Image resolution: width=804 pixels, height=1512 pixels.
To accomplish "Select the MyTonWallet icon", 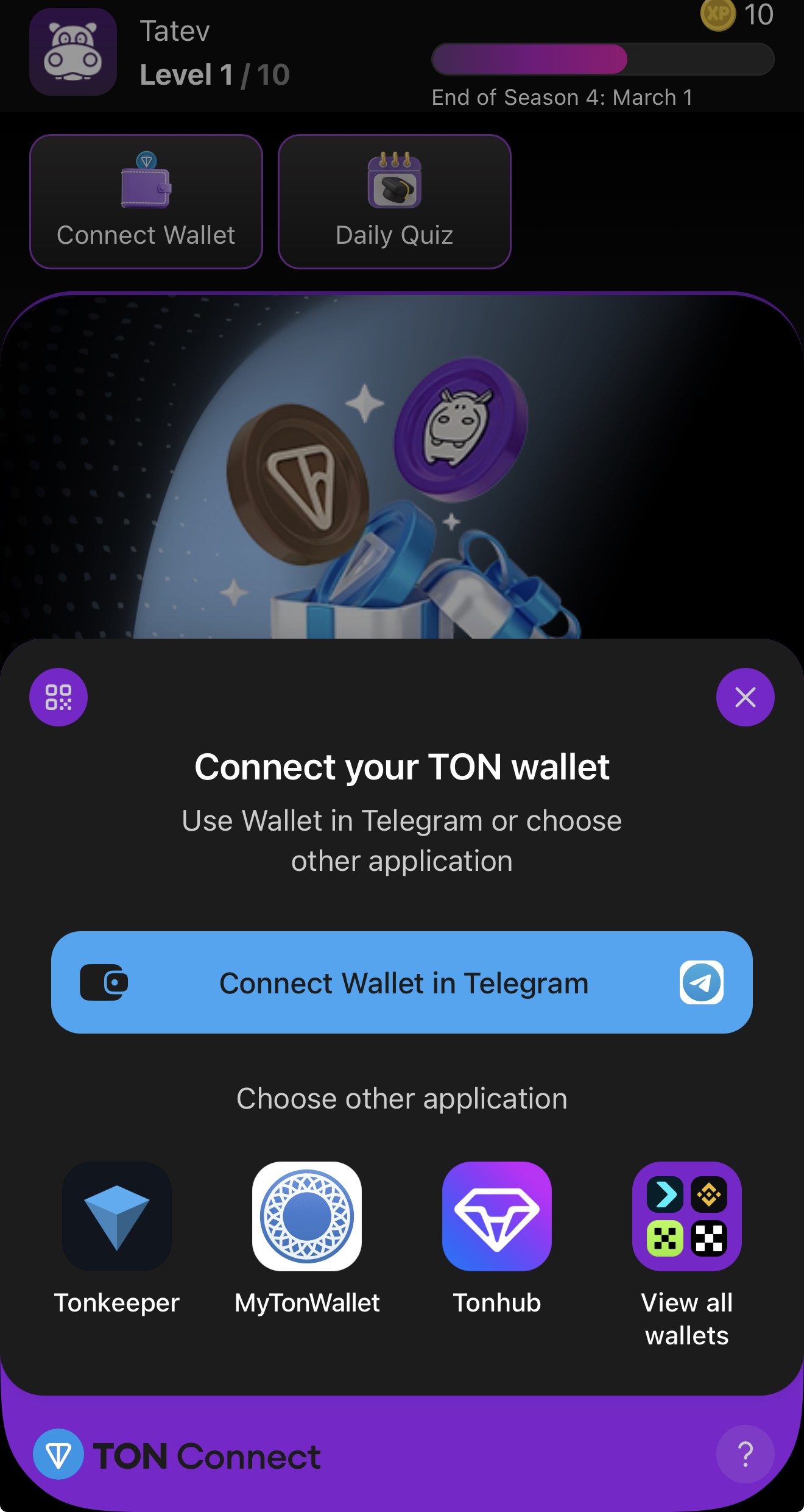I will pyautogui.click(x=308, y=1216).
